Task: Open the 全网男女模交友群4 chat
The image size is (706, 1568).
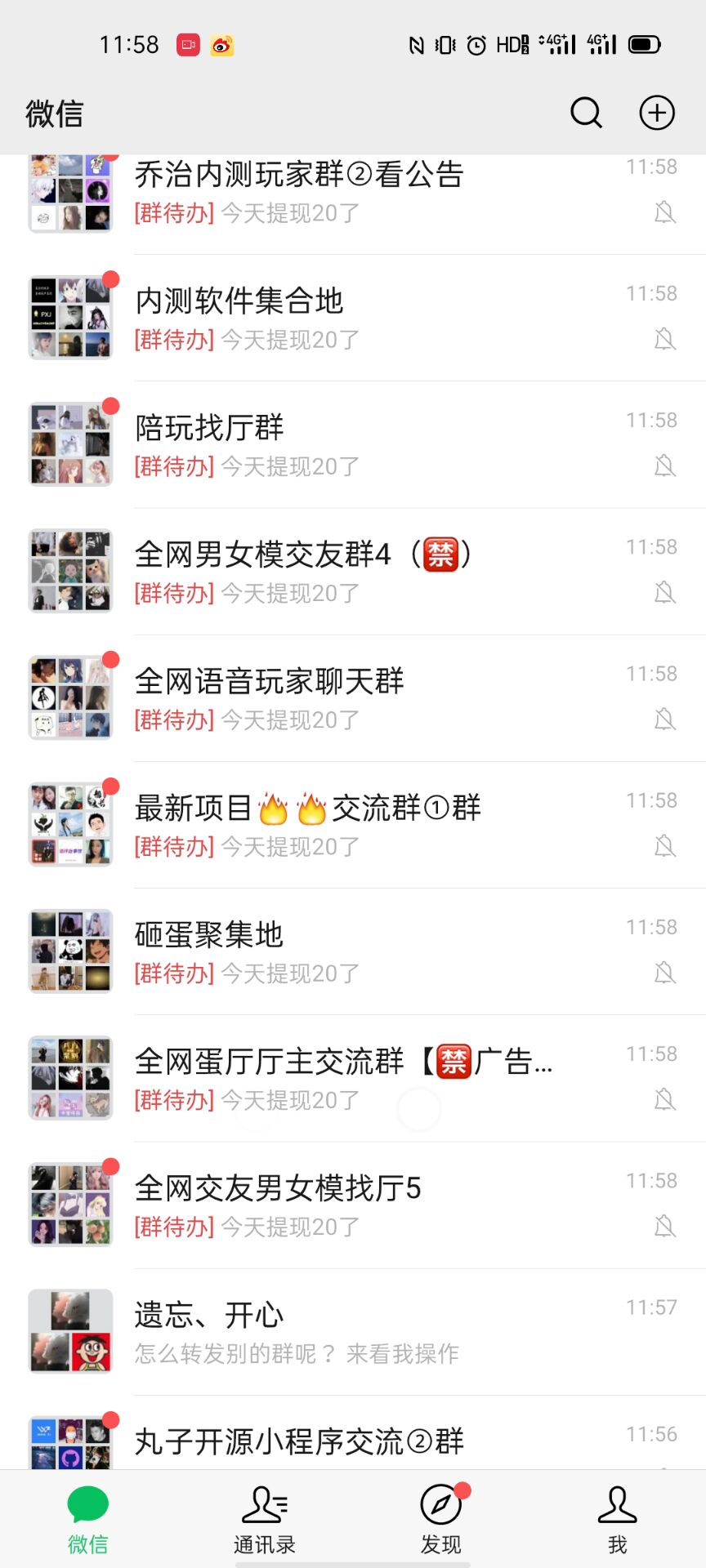Action: point(368,572)
